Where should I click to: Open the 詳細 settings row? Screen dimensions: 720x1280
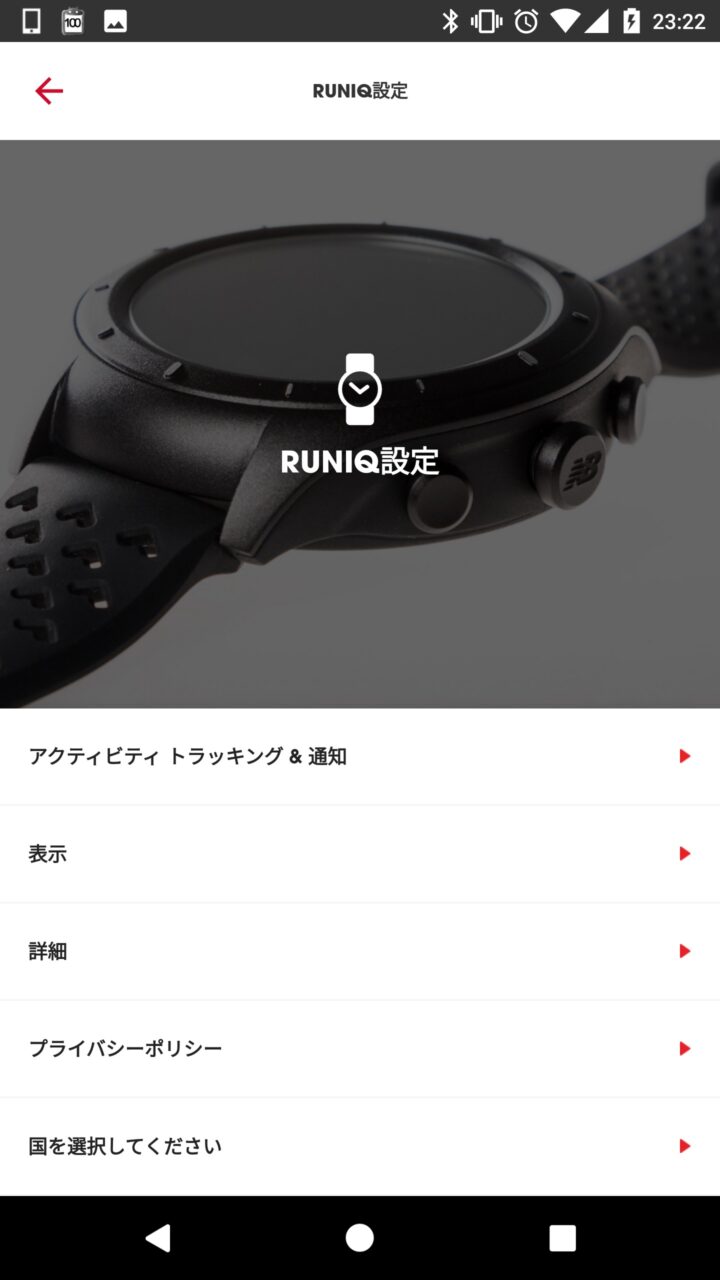click(360, 951)
